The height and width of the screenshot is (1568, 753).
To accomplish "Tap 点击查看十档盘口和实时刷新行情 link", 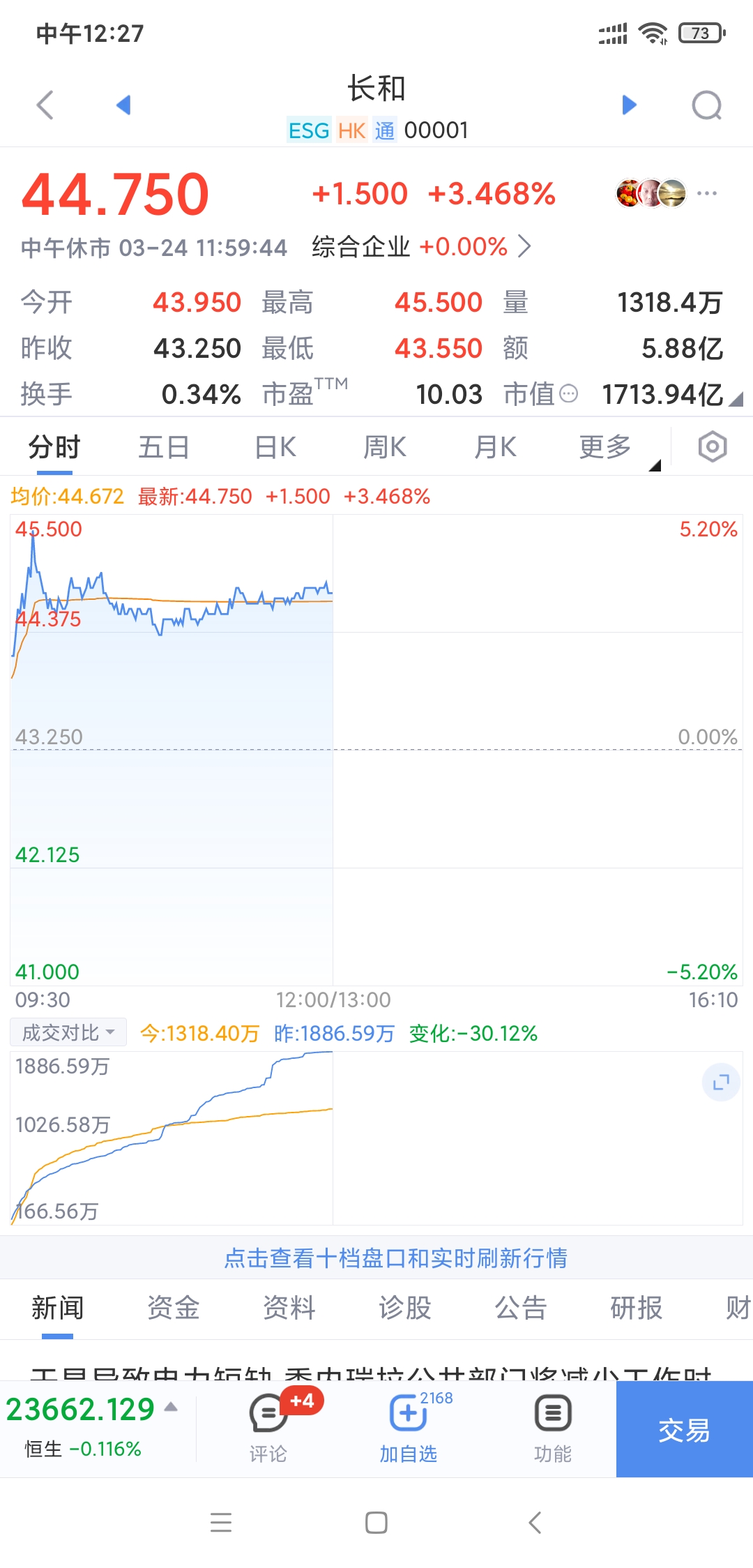I will coord(395,1258).
